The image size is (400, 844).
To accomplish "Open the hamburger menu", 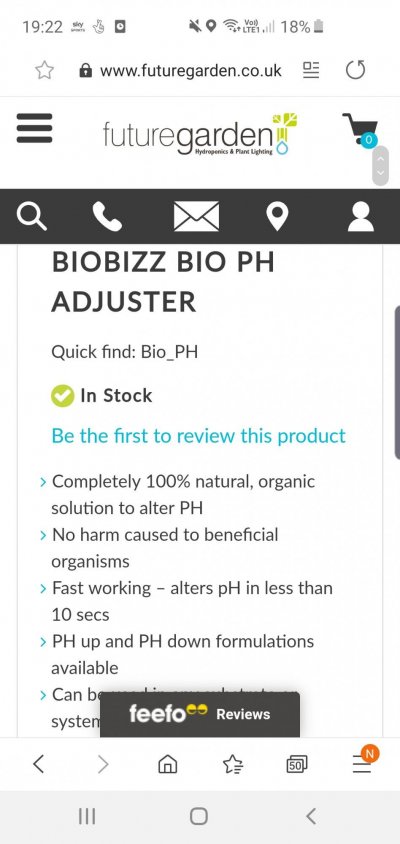I will 34,128.
